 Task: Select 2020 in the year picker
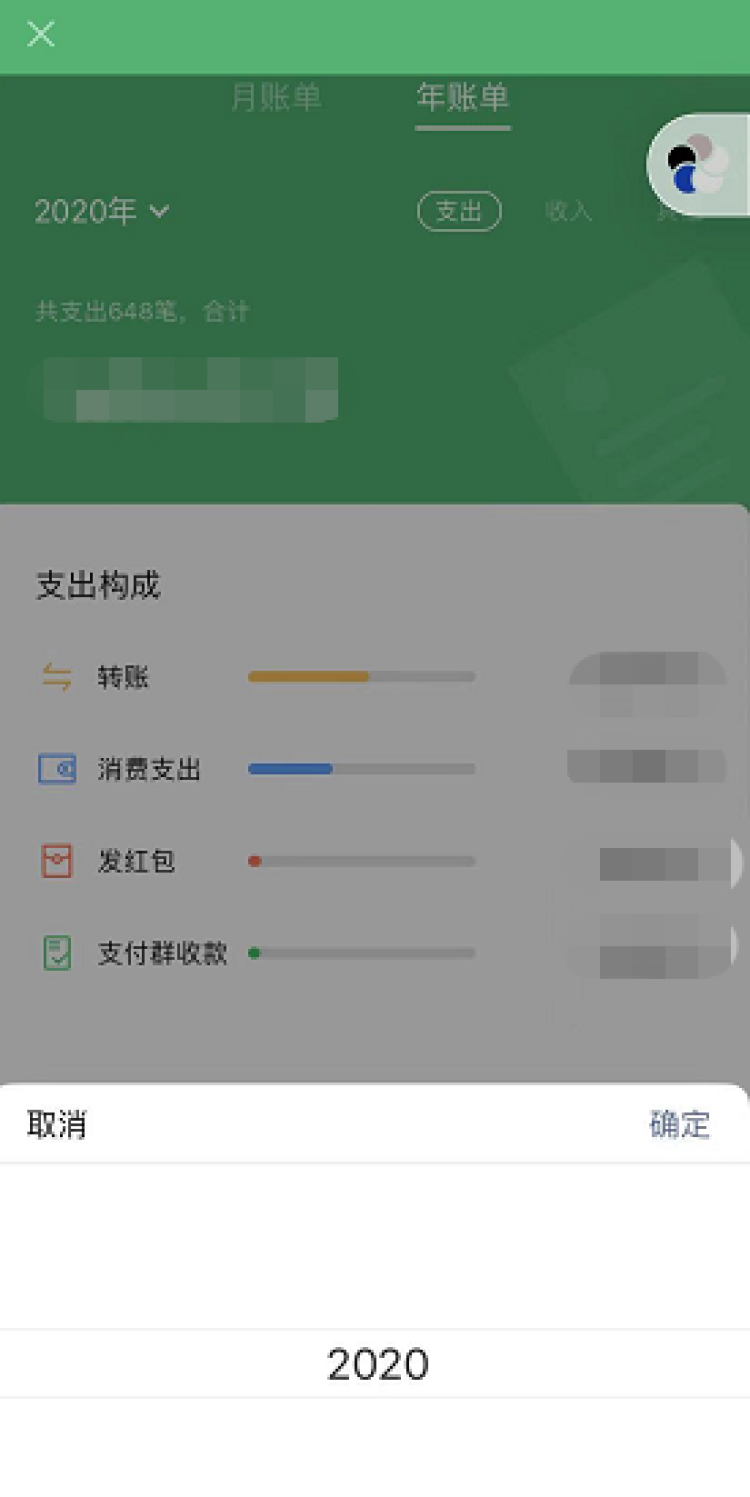click(377, 1364)
